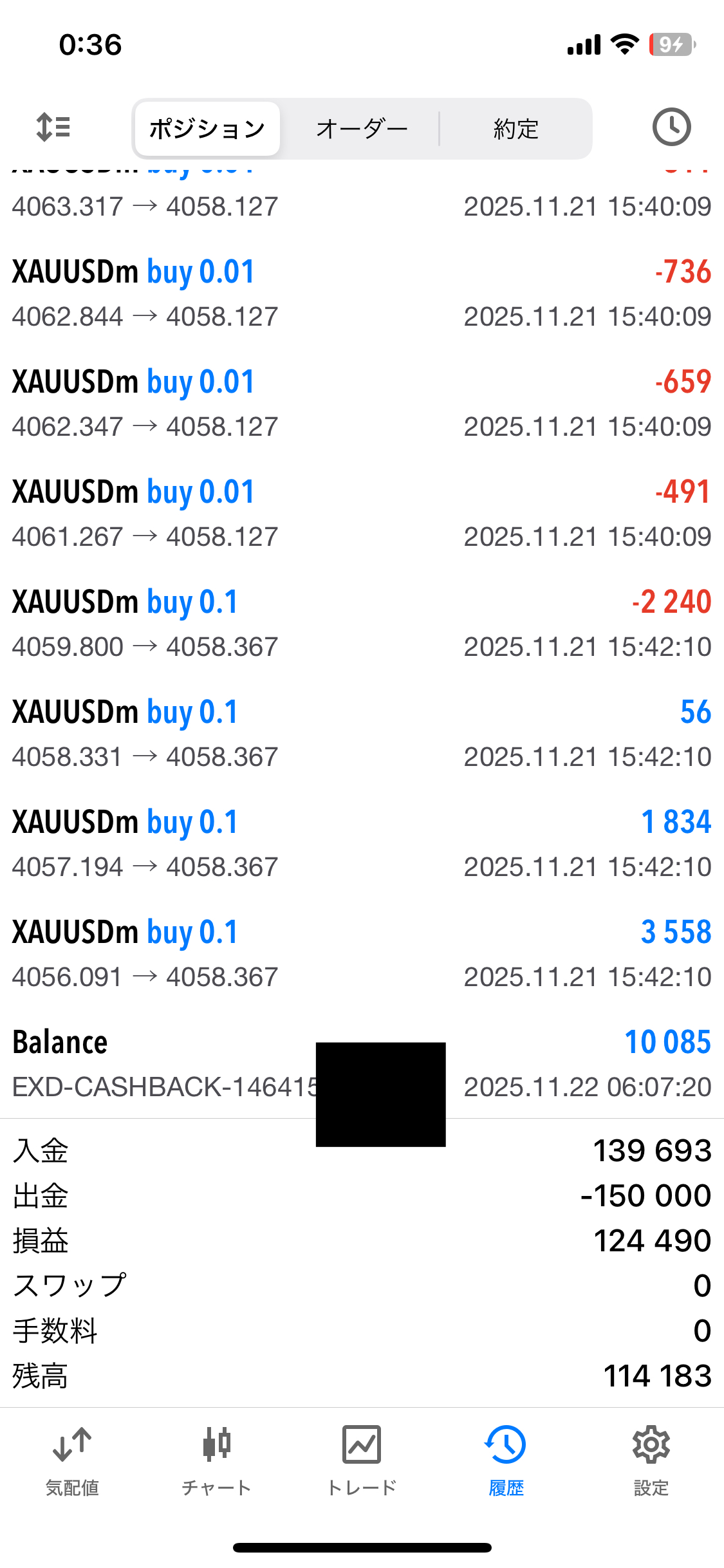Expand the XAUUSDm trade with -659 loss
The width and height of the screenshot is (724, 1568).
[x=362, y=404]
